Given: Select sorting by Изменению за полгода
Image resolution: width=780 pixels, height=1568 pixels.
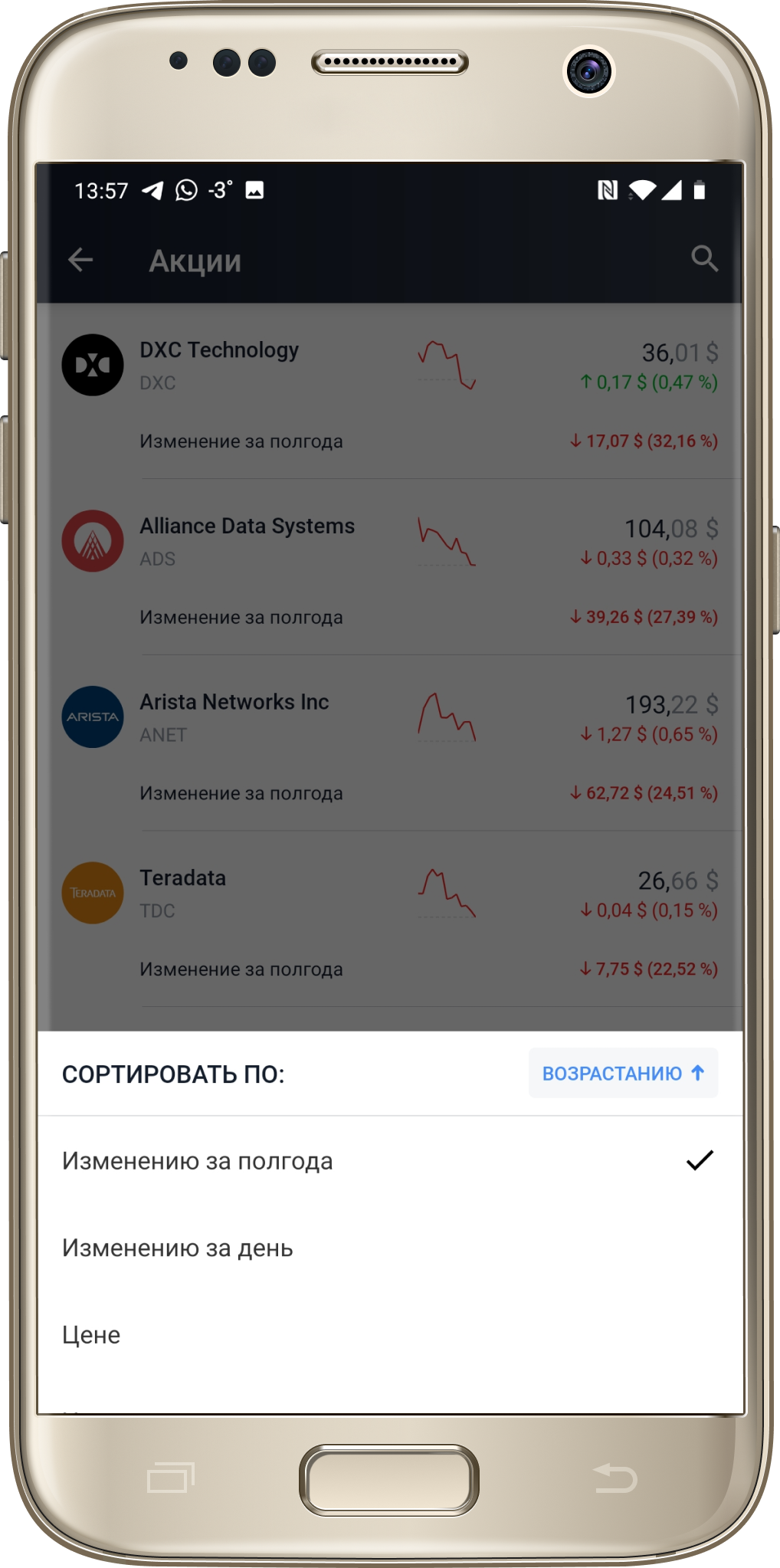Looking at the screenshot, I should coord(390,1161).
